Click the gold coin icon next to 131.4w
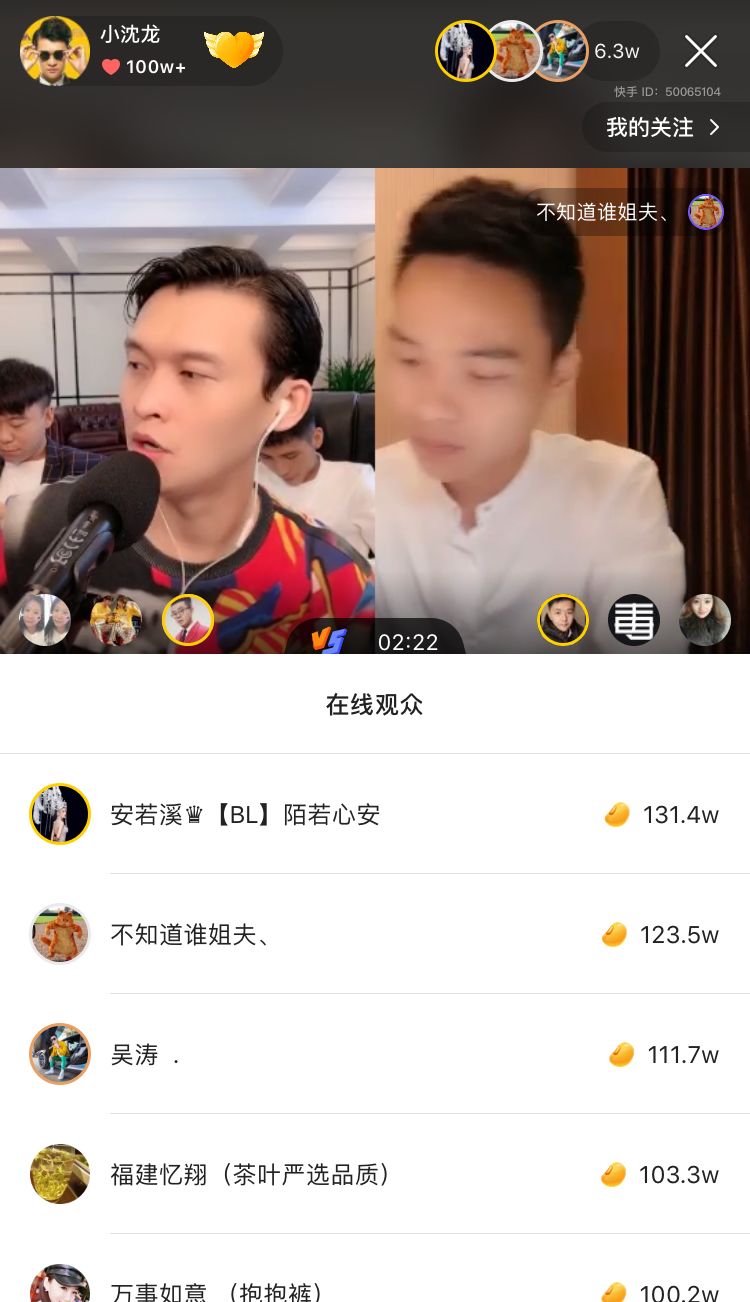 click(x=617, y=814)
